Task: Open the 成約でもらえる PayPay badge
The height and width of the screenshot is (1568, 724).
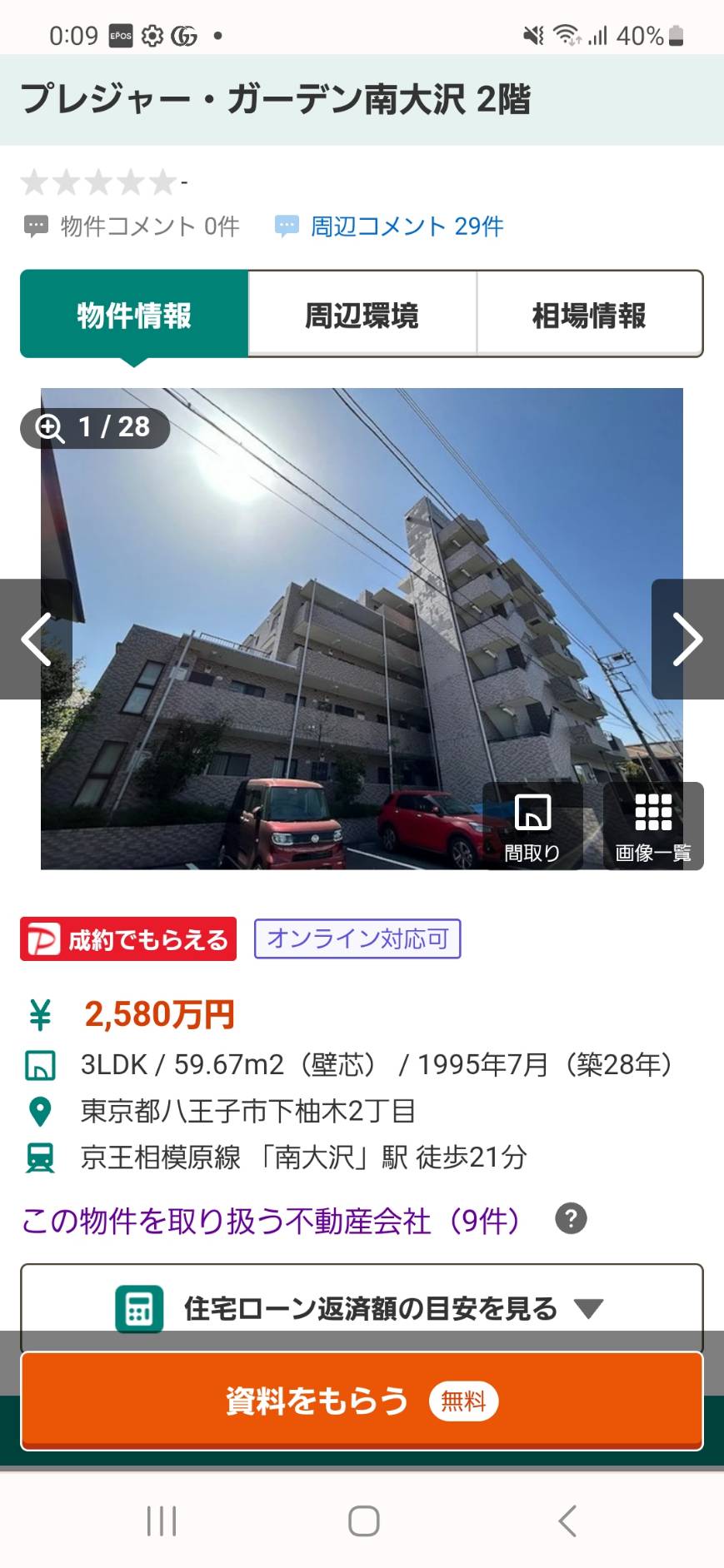Action: coord(128,939)
